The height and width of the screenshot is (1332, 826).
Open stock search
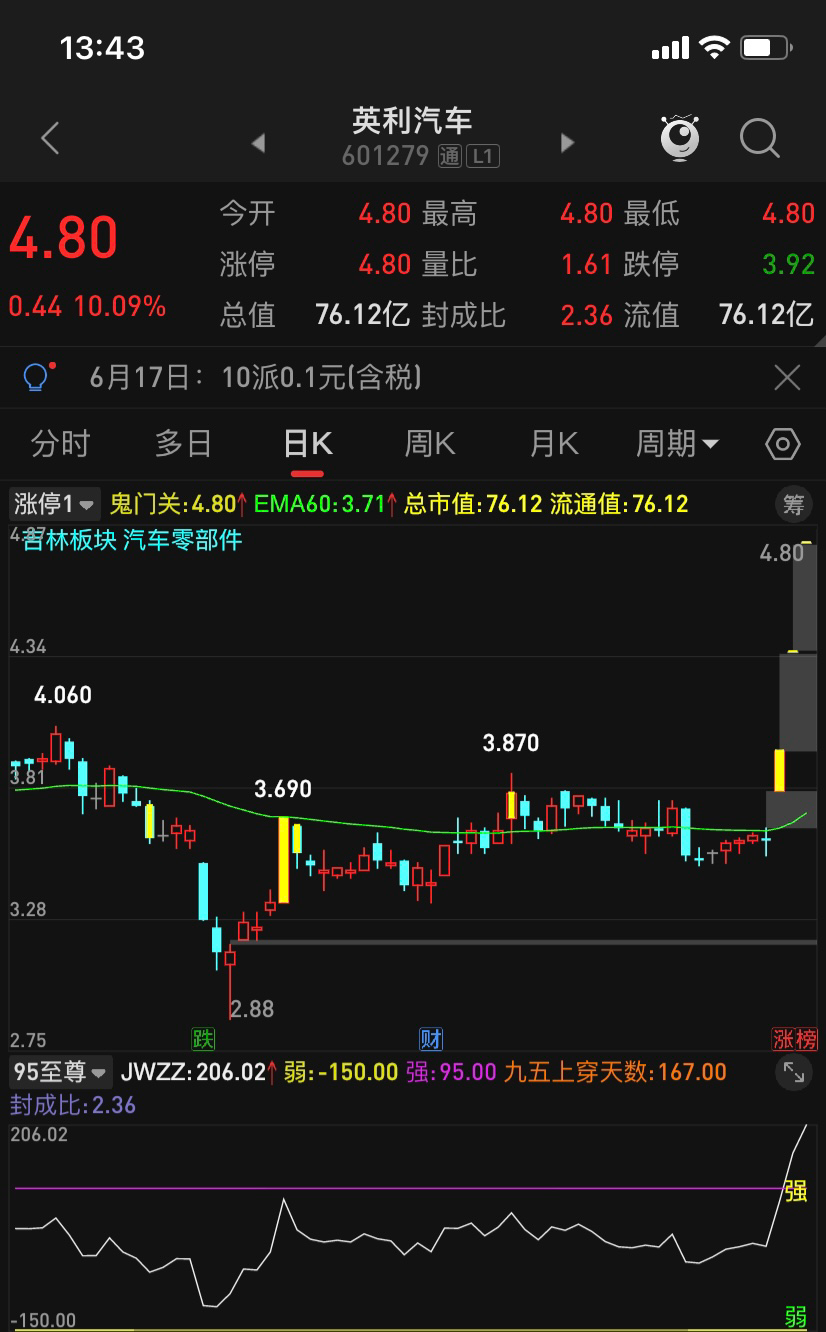click(x=760, y=138)
